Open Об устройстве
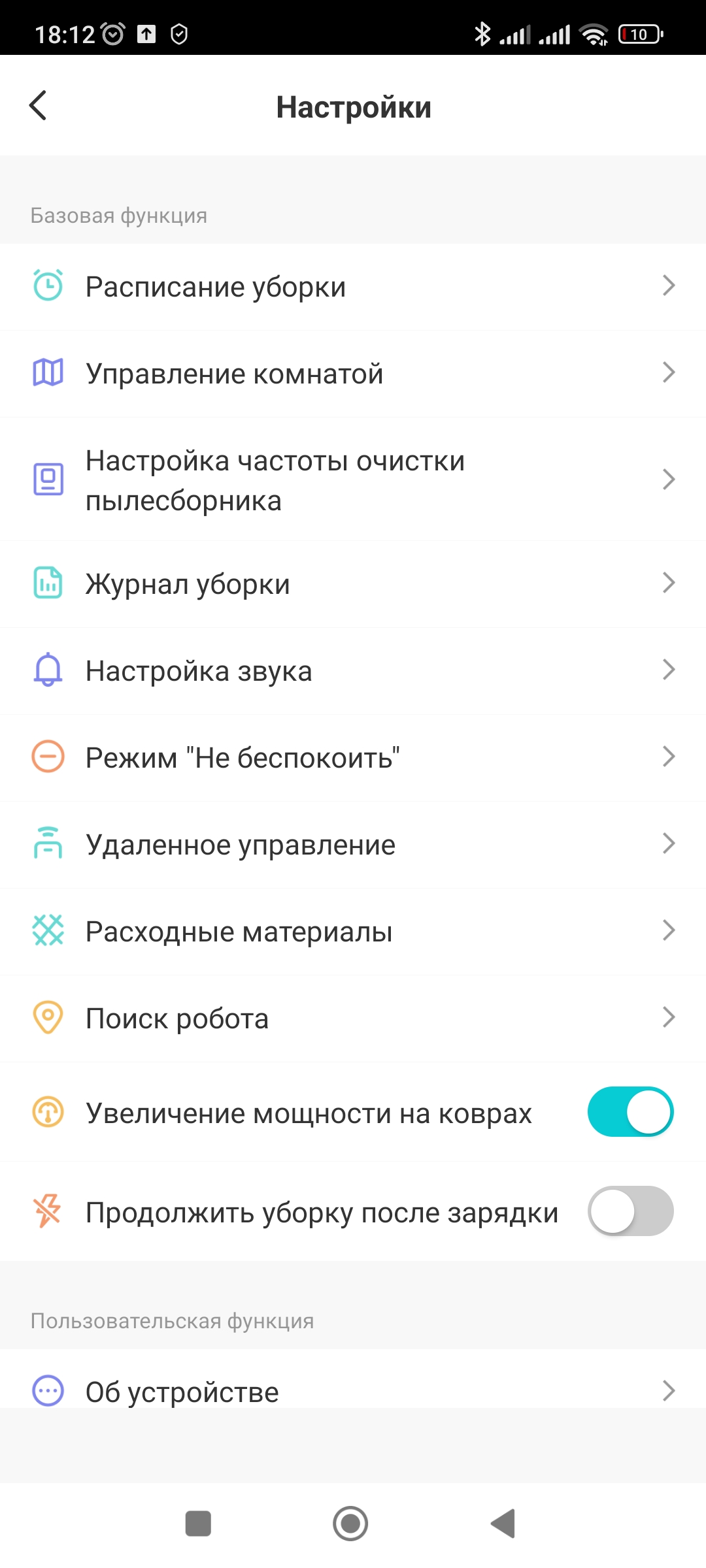This screenshot has height=1568, width=706. 353,1392
